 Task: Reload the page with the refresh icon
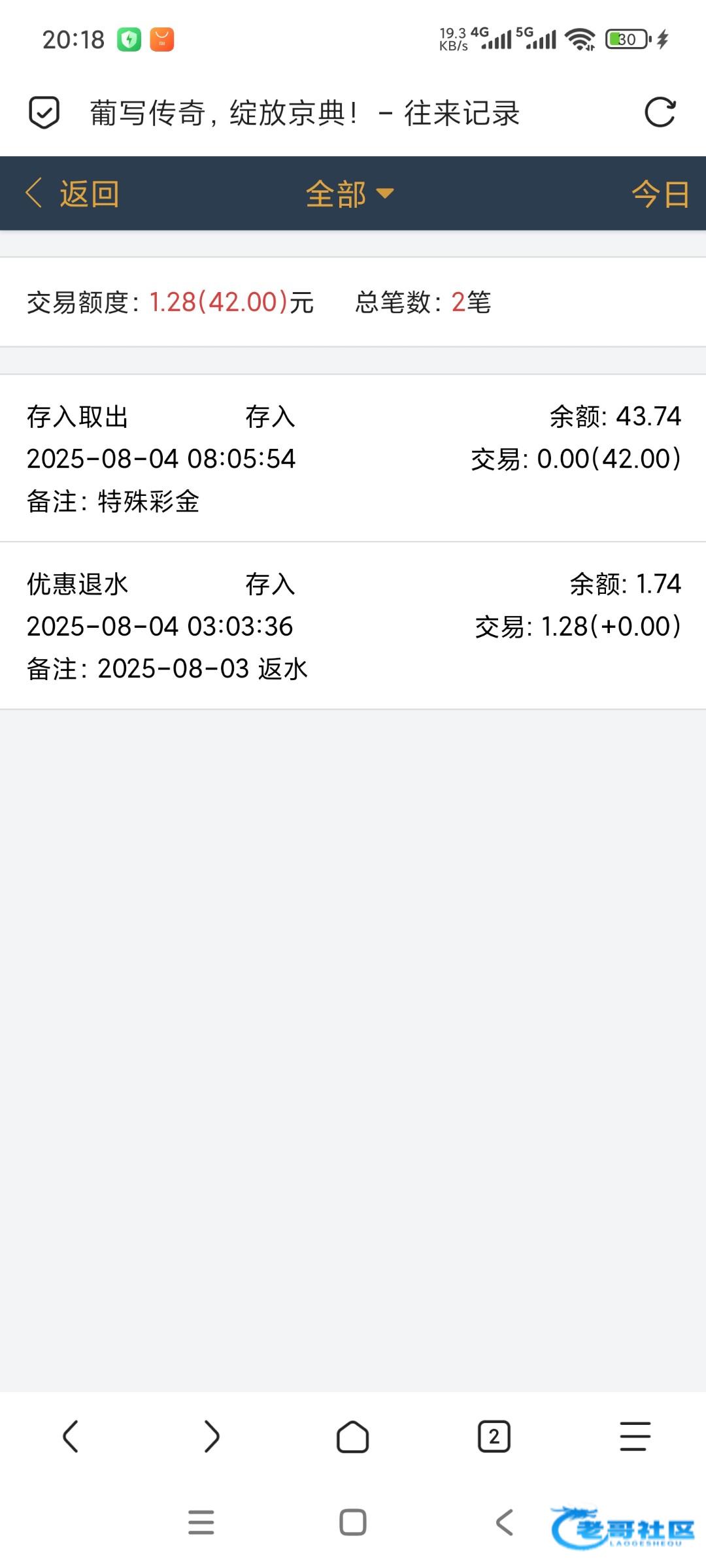[660, 112]
